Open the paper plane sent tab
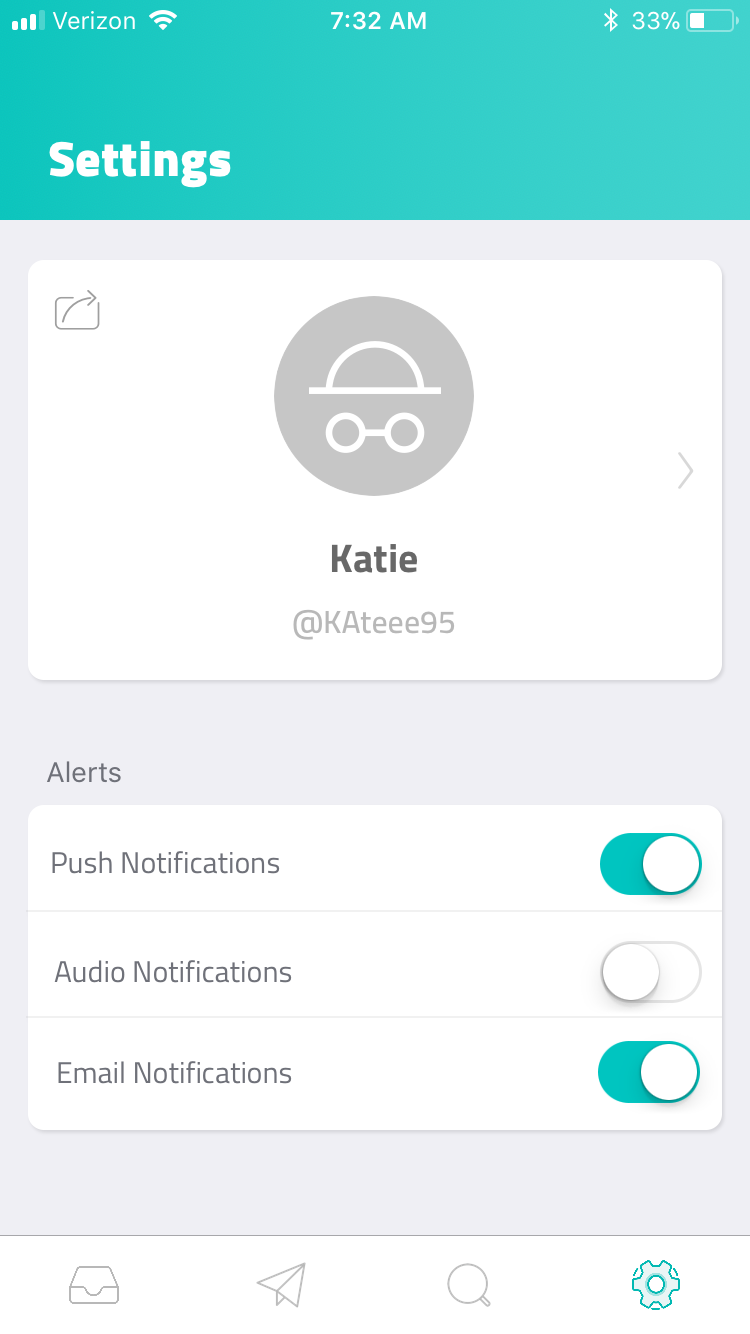This screenshot has height=1334, width=750. pyautogui.click(x=281, y=1284)
